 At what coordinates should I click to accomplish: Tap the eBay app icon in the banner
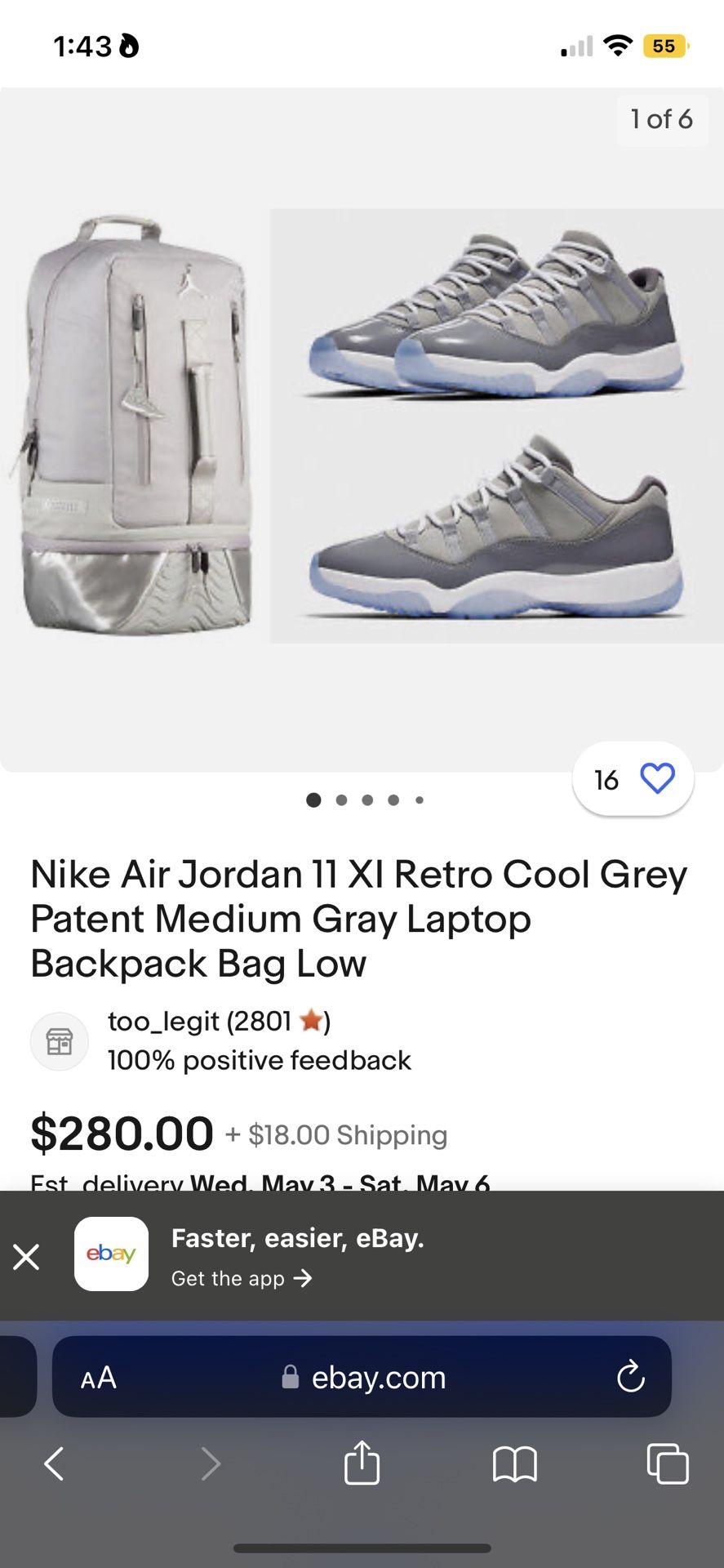tap(111, 1254)
